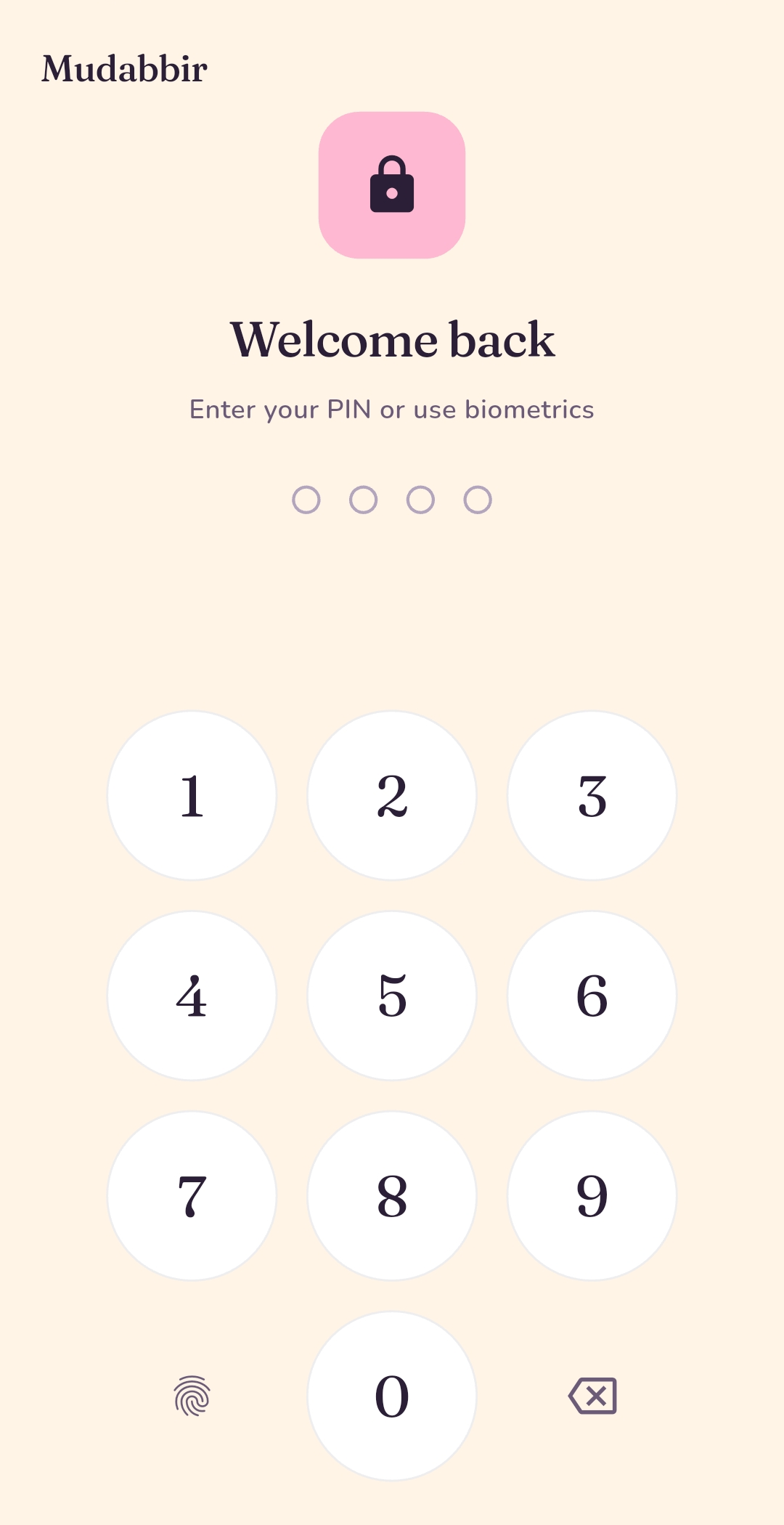Select the number 3 key
The height and width of the screenshot is (1525, 784).
pos(592,796)
